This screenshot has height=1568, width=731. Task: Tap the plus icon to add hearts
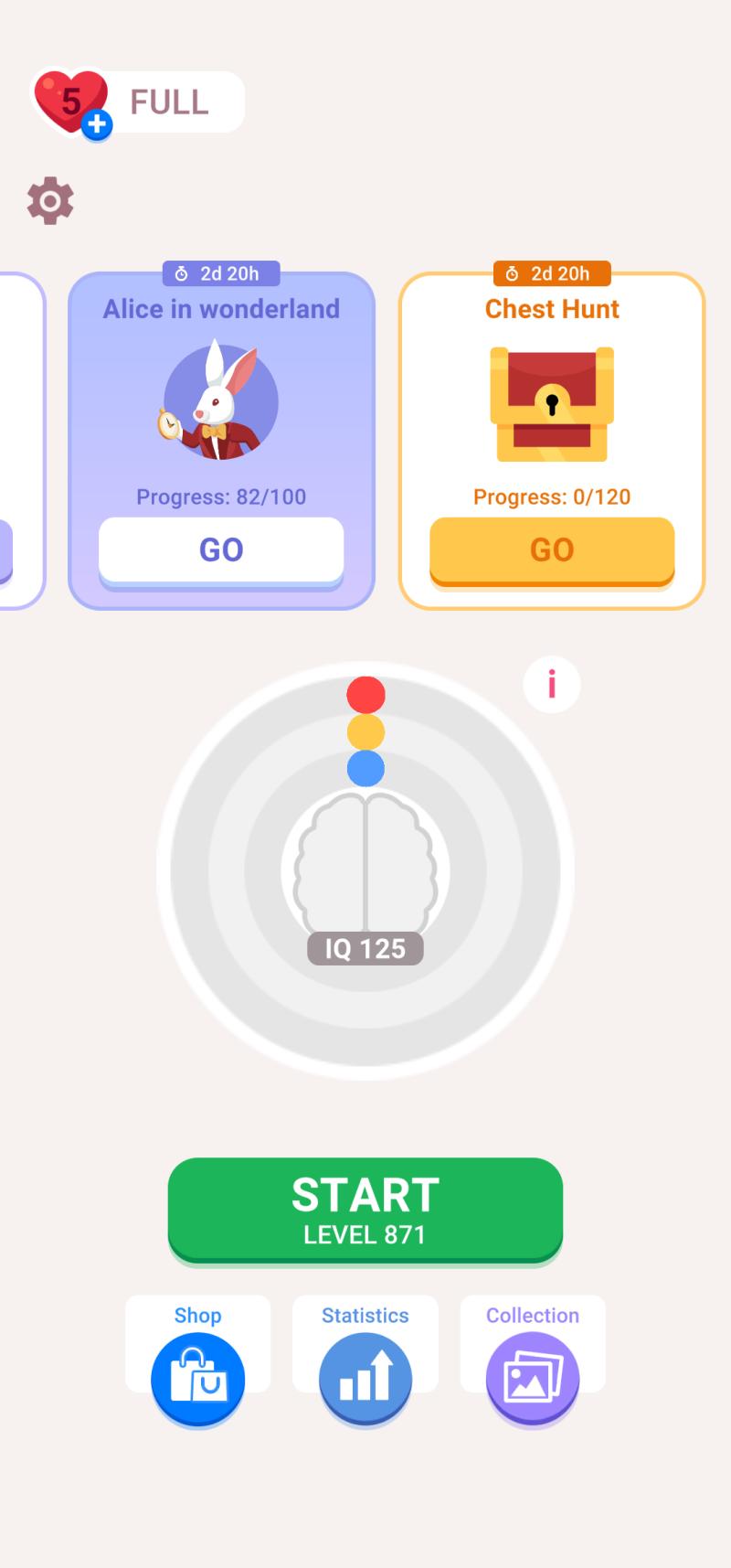click(x=97, y=124)
